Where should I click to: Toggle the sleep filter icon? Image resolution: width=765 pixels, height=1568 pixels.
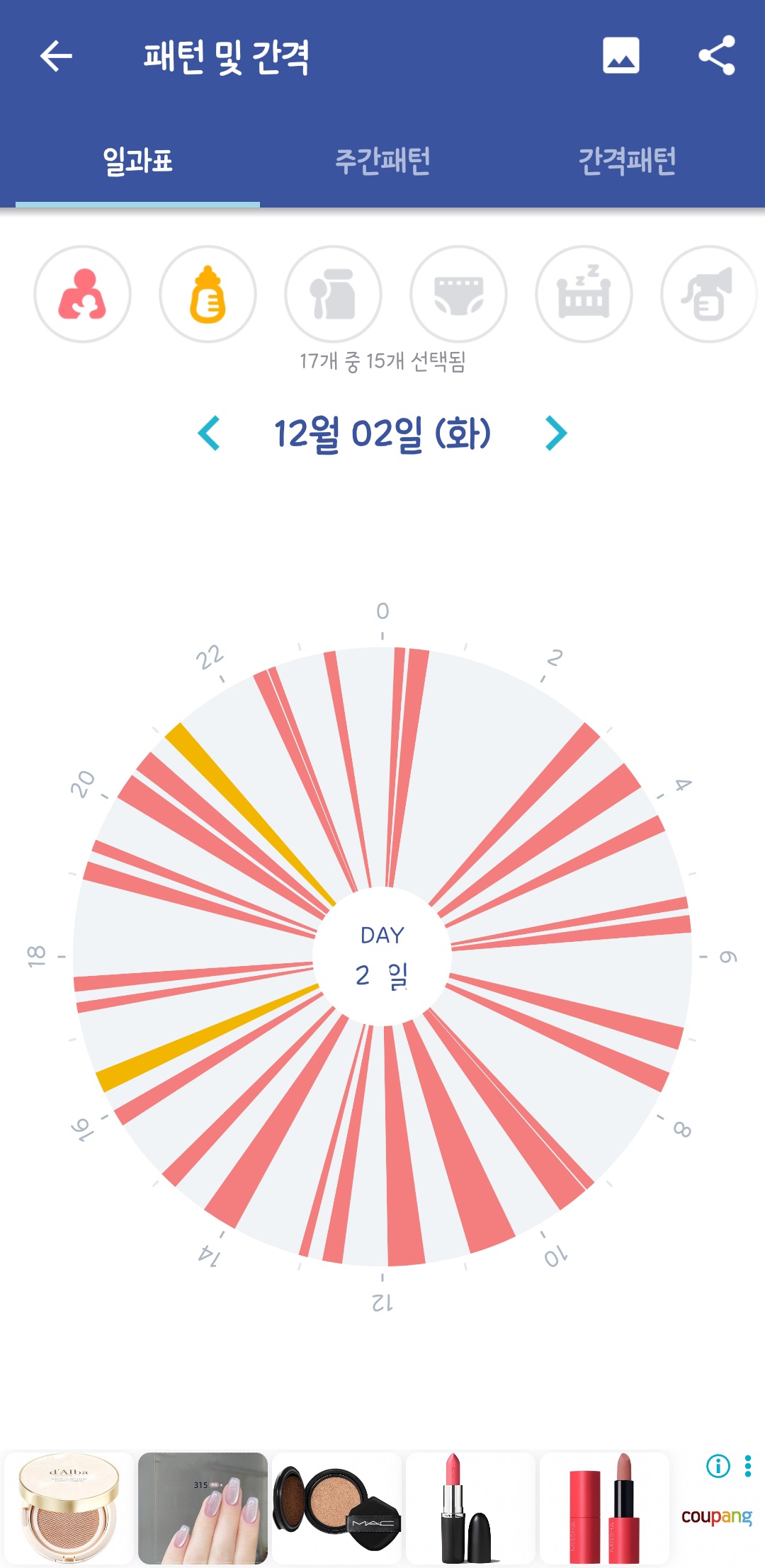584,294
